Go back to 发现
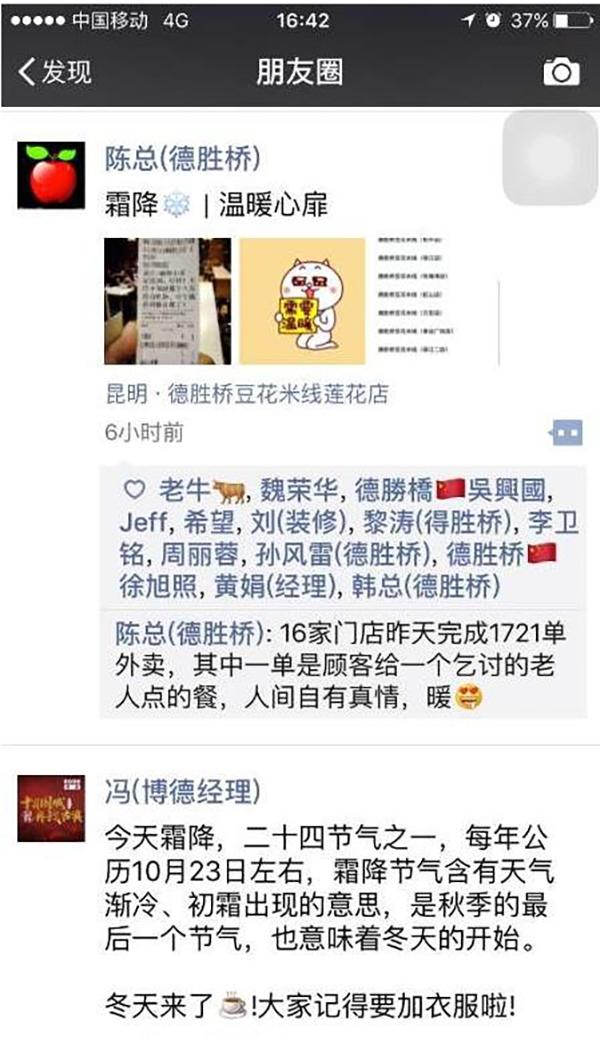Viewport: 600px width, 1037px height. click(x=55, y=72)
